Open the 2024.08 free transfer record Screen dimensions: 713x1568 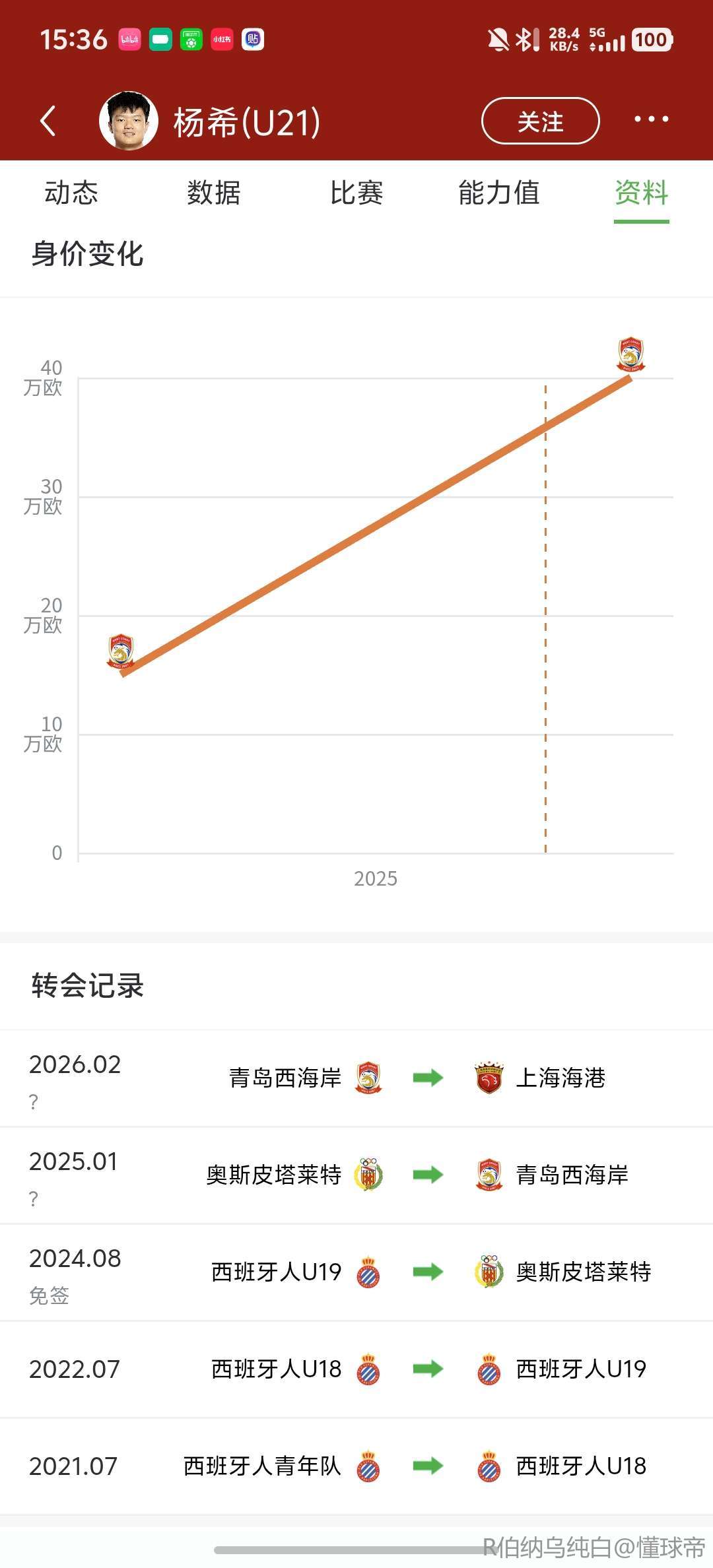(356, 1272)
